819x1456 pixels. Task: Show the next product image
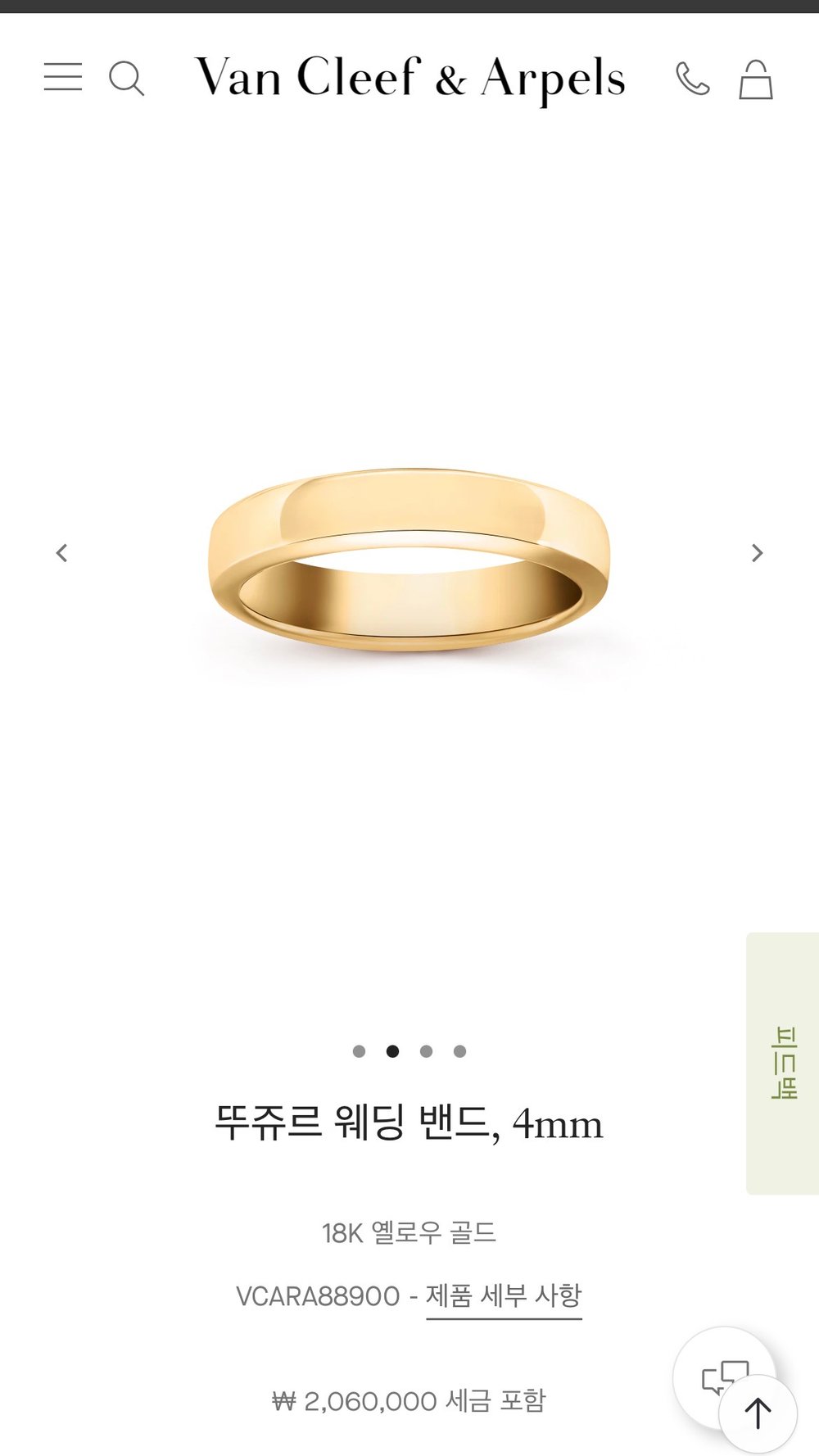point(757,553)
